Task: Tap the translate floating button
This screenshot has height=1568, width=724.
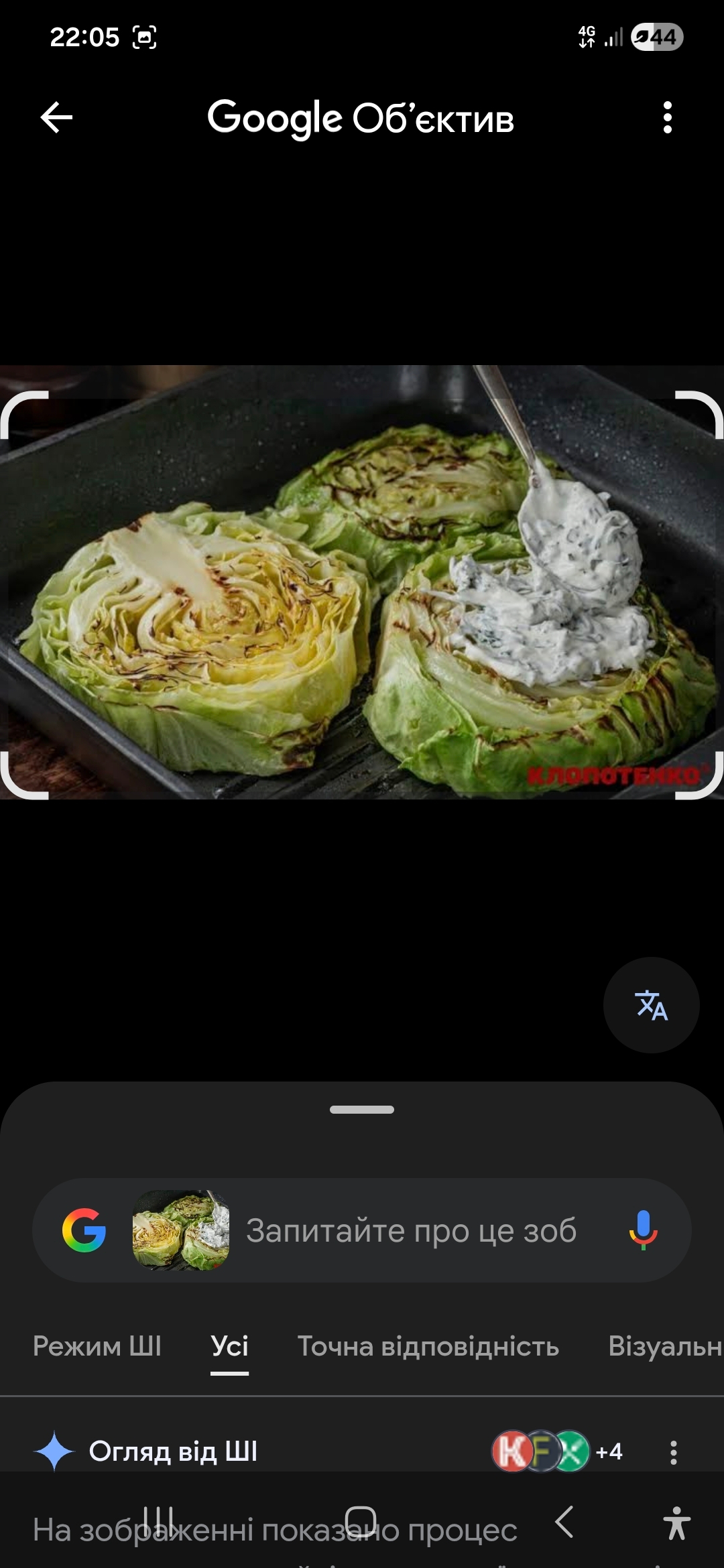Action: 651,1005
